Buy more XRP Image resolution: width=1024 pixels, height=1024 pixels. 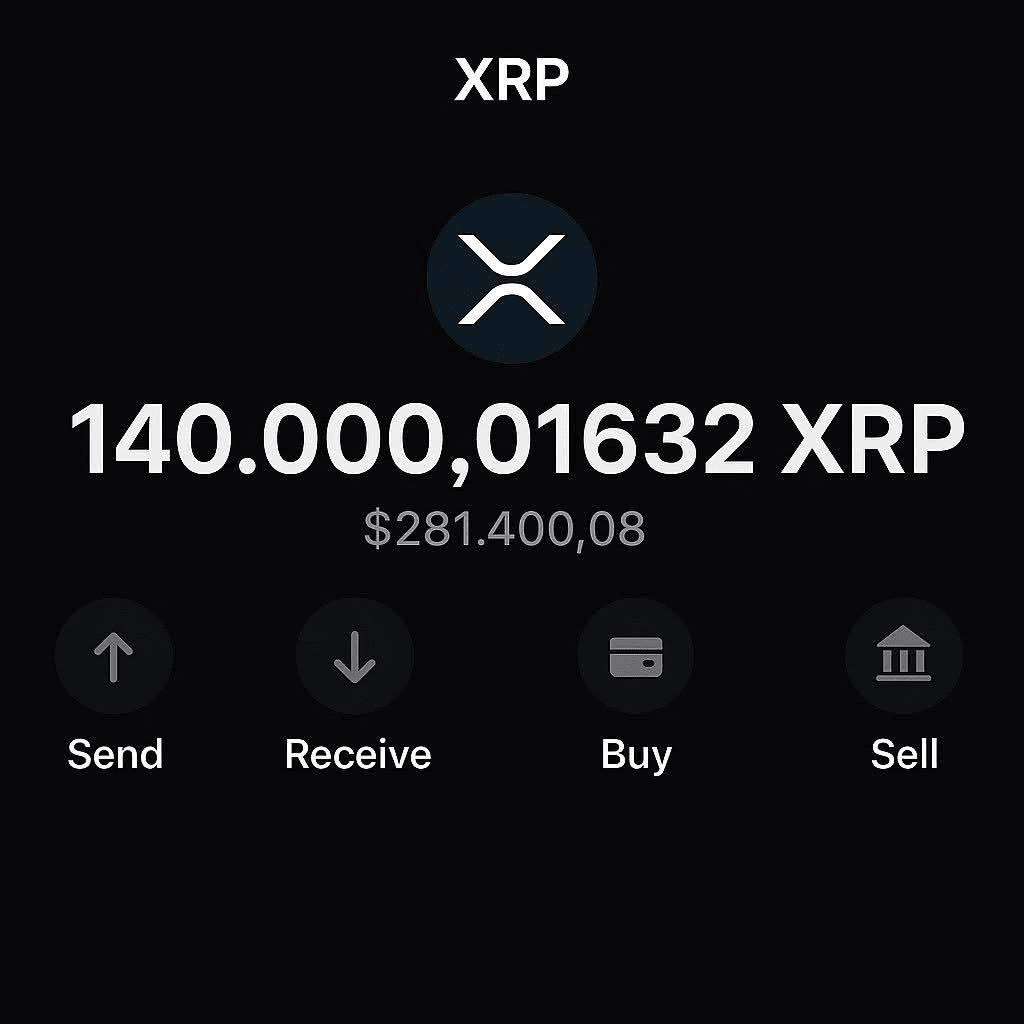coord(636,658)
